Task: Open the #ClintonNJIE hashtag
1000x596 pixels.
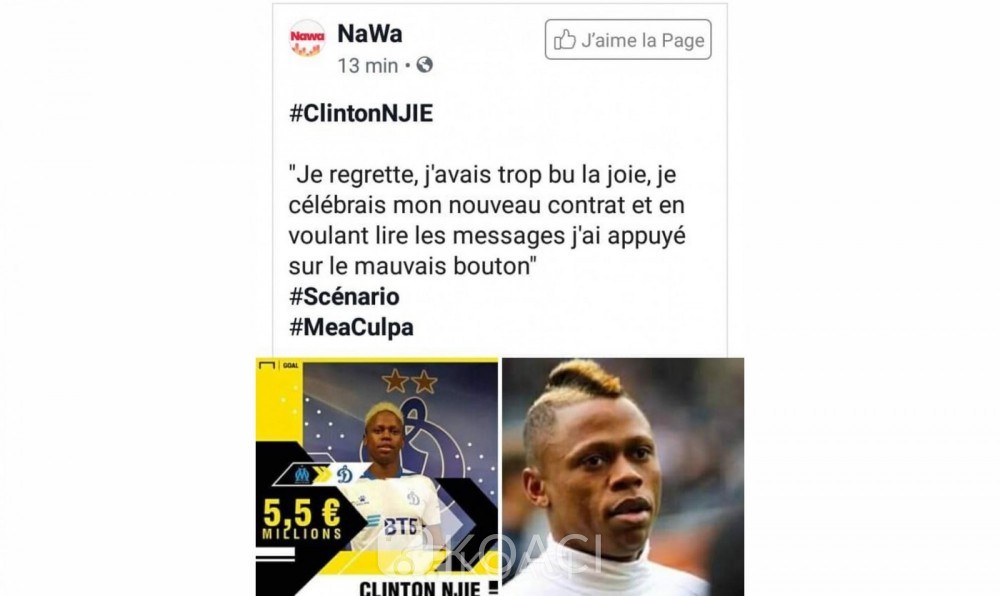Action: point(361,113)
